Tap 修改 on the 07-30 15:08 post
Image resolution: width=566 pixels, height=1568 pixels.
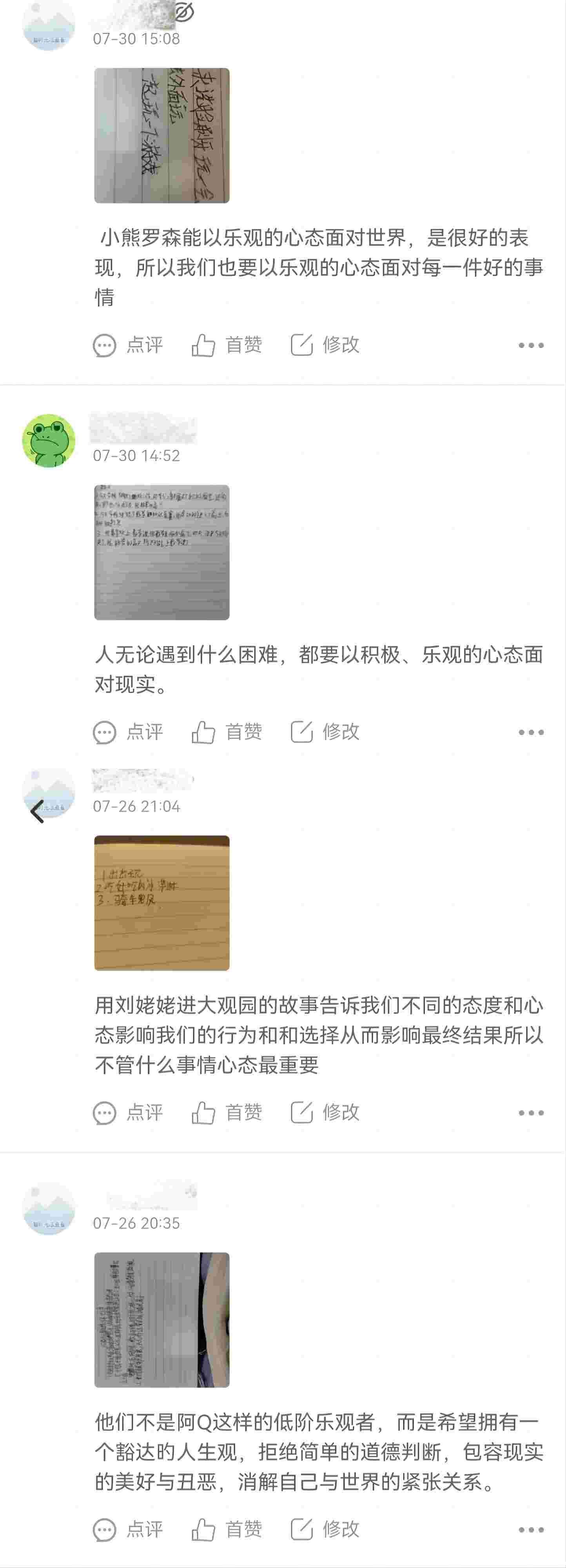pos(325,345)
